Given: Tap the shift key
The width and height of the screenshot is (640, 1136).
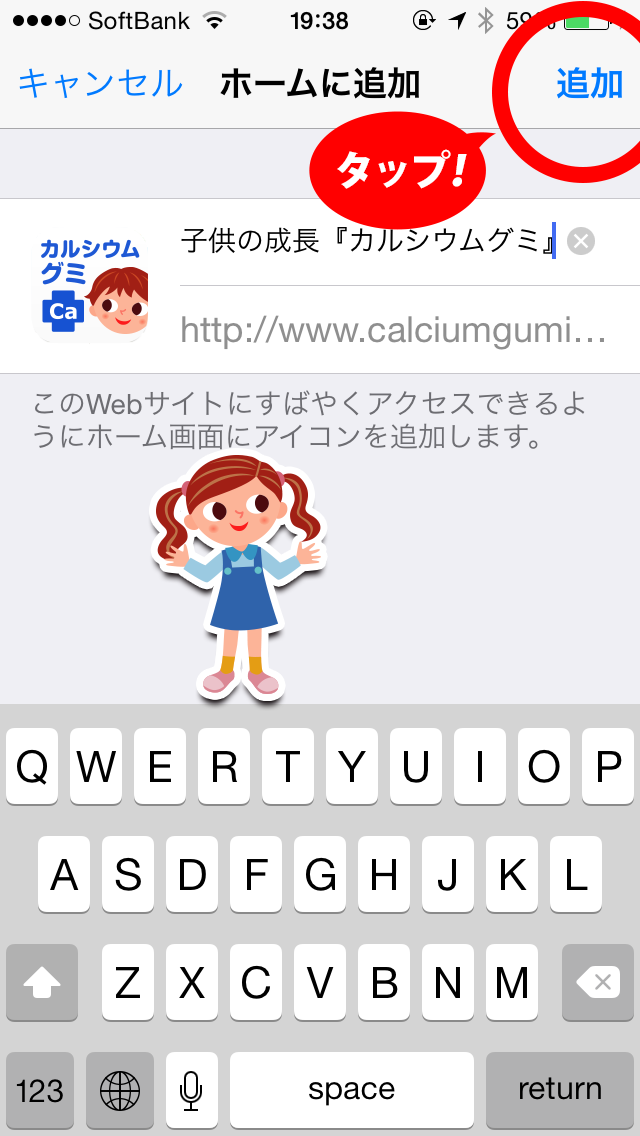Looking at the screenshot, I should pyautogui.click(x=42, y=983).
